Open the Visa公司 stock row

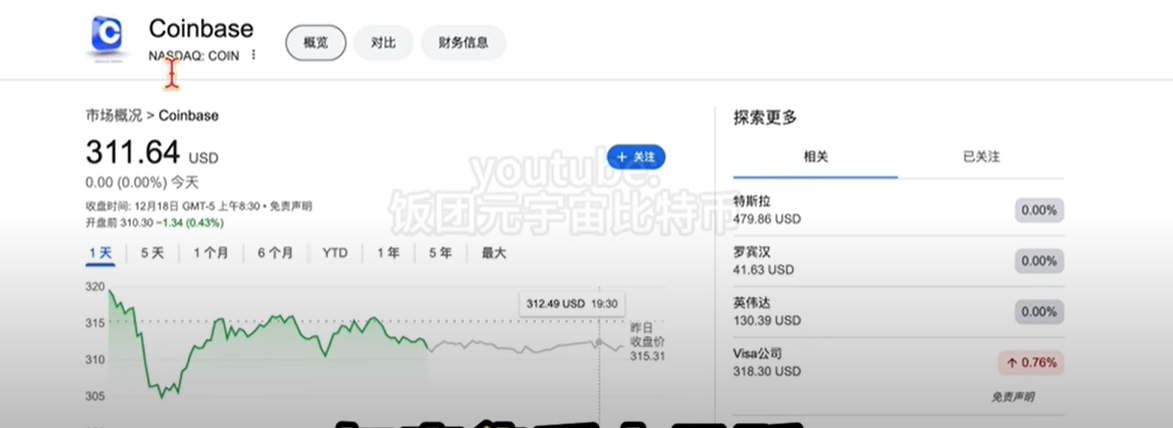(898, 362)
